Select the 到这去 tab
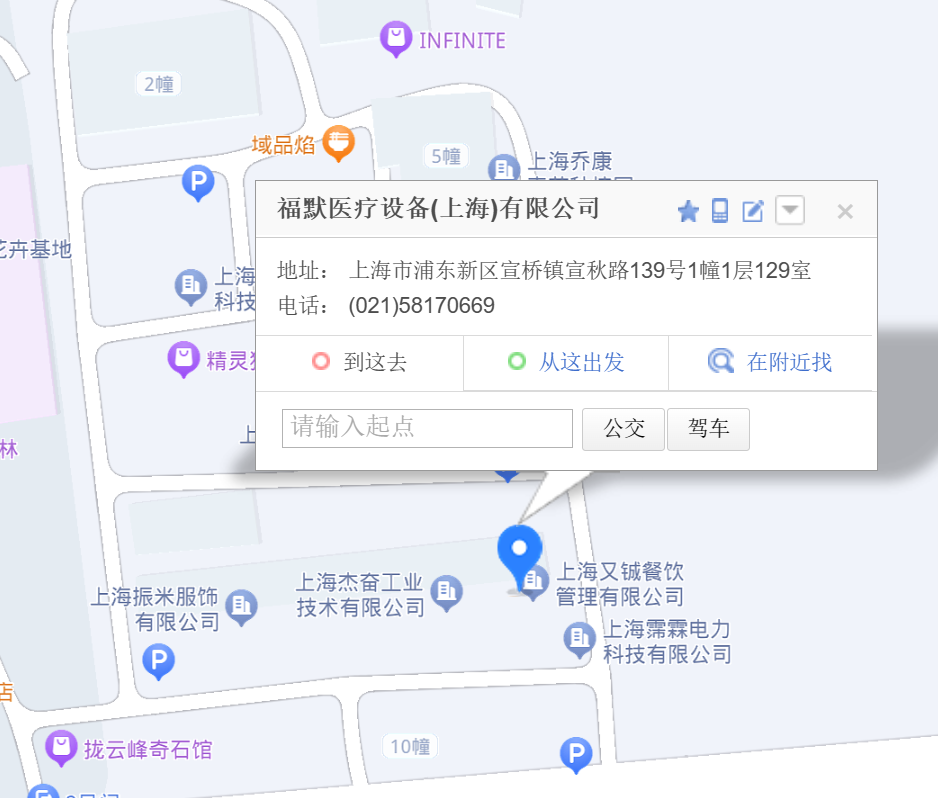This screenshot has width=938, height=798. pos(360,362)
